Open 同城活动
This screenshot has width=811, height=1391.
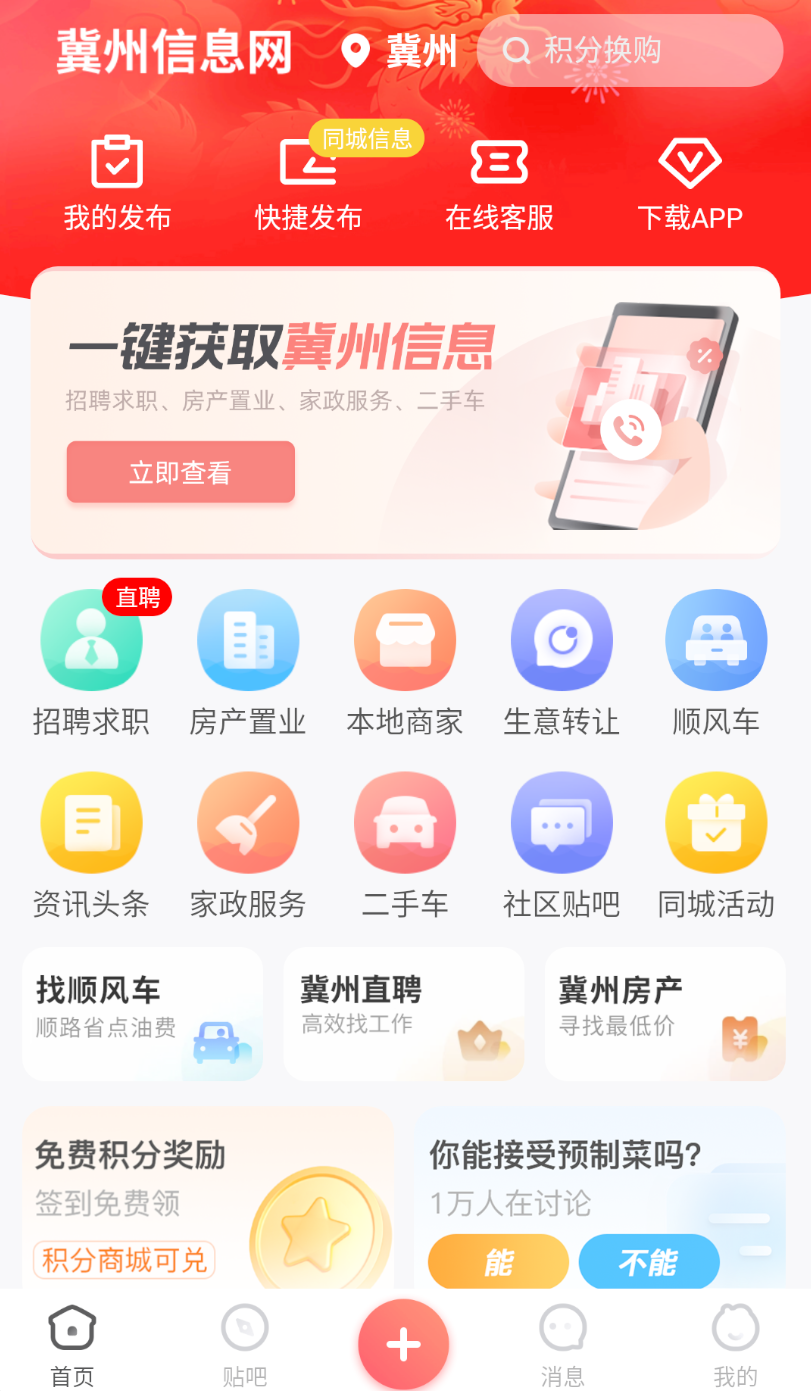point(716,846)
